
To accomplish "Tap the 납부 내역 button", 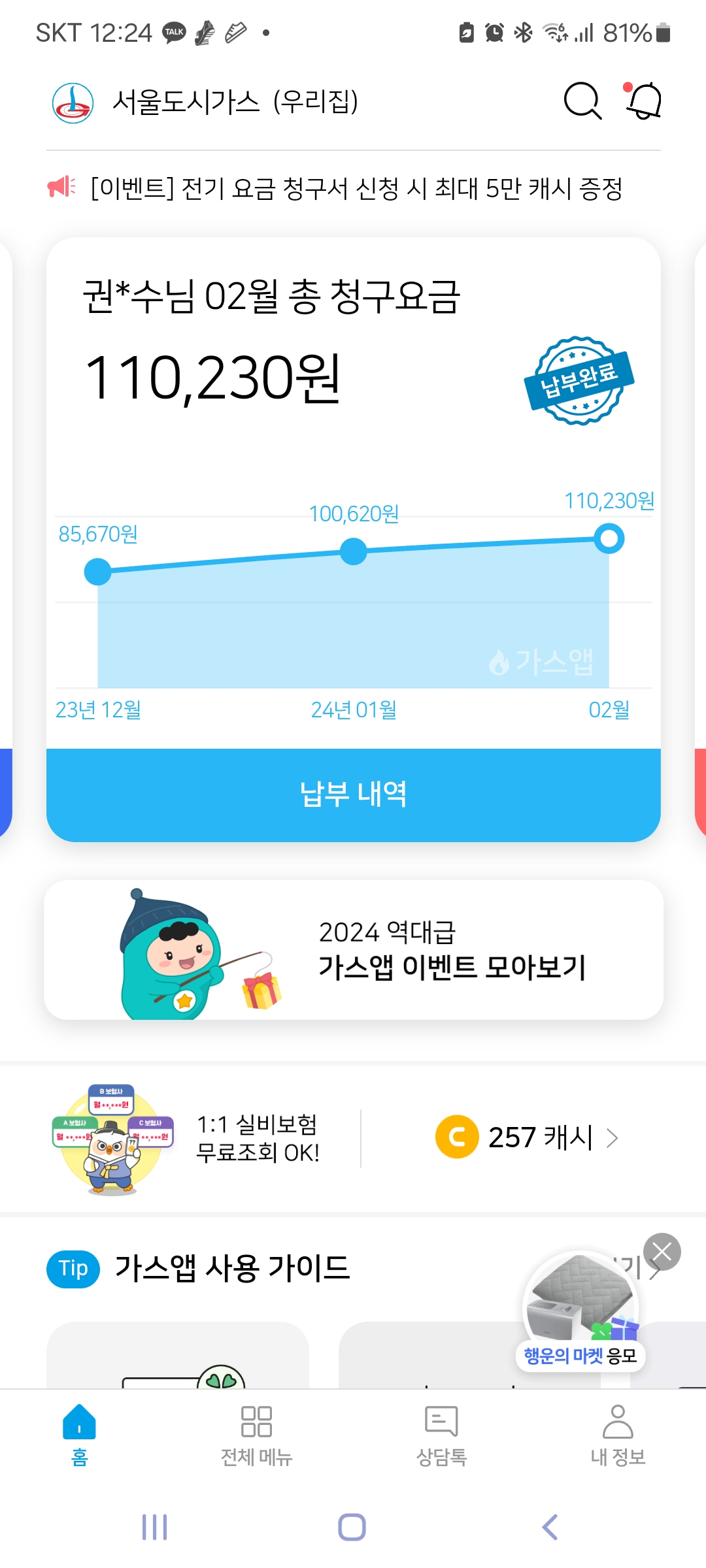I will point(353,794).
